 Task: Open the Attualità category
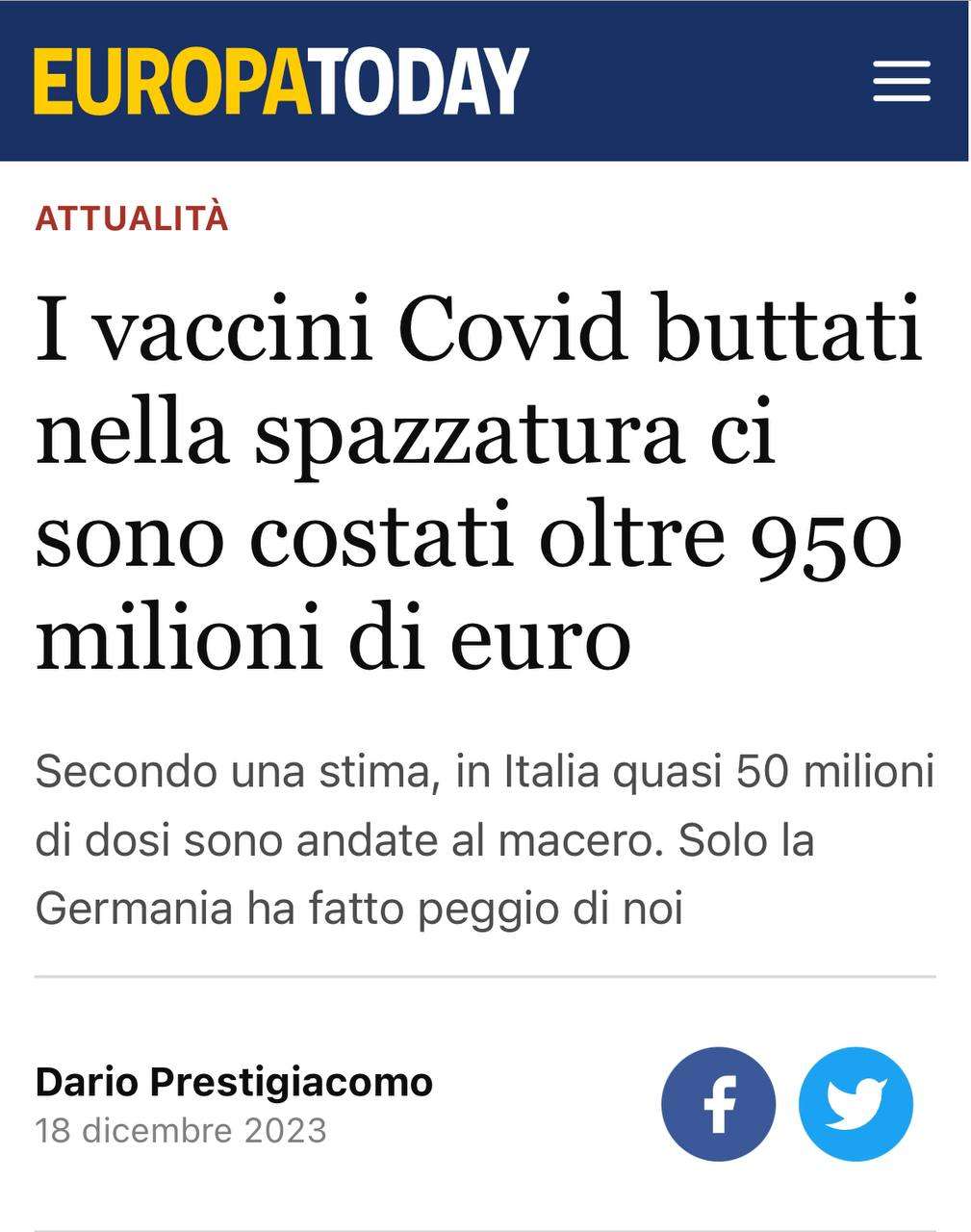click(132, 218)
